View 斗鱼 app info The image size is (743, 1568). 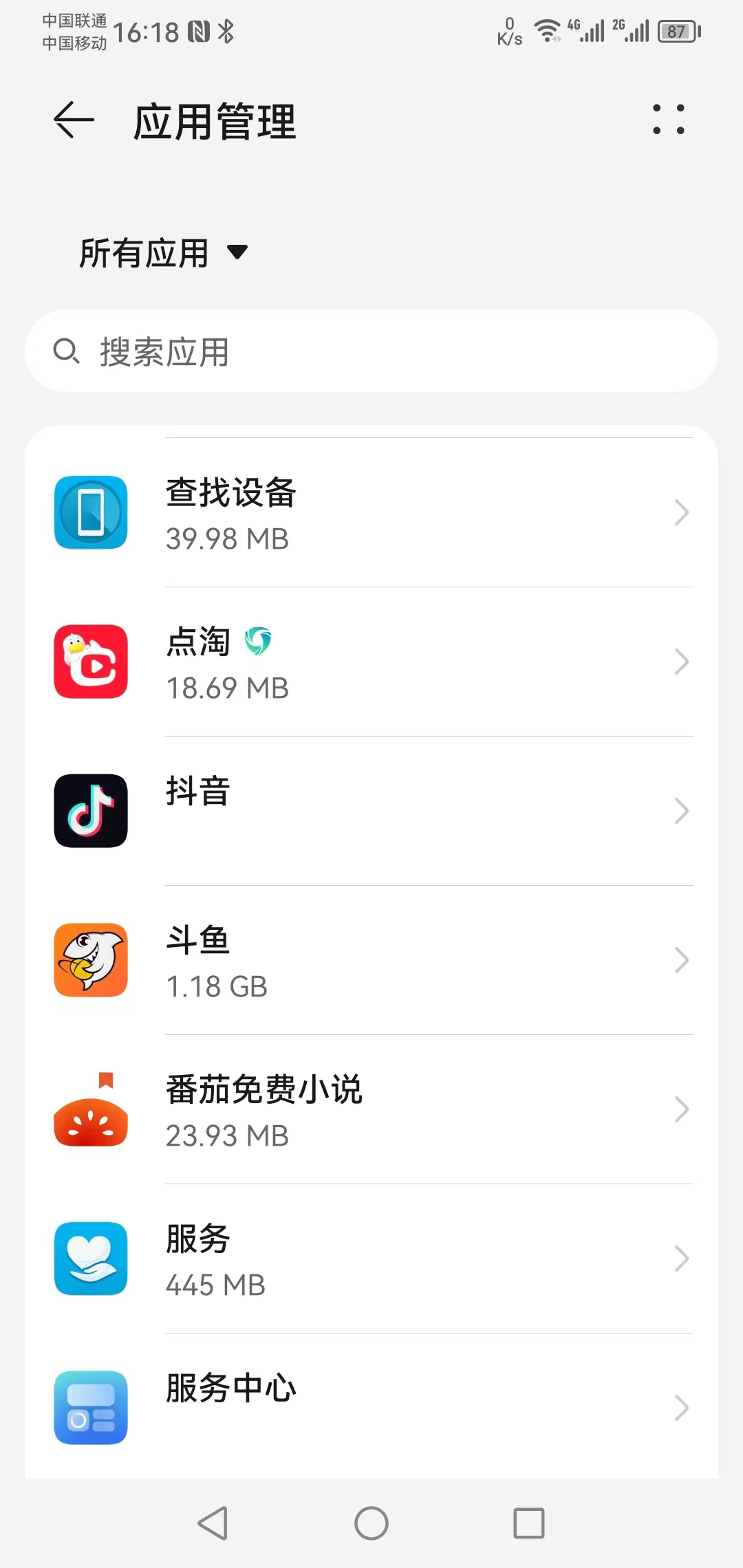click(371, 961)
